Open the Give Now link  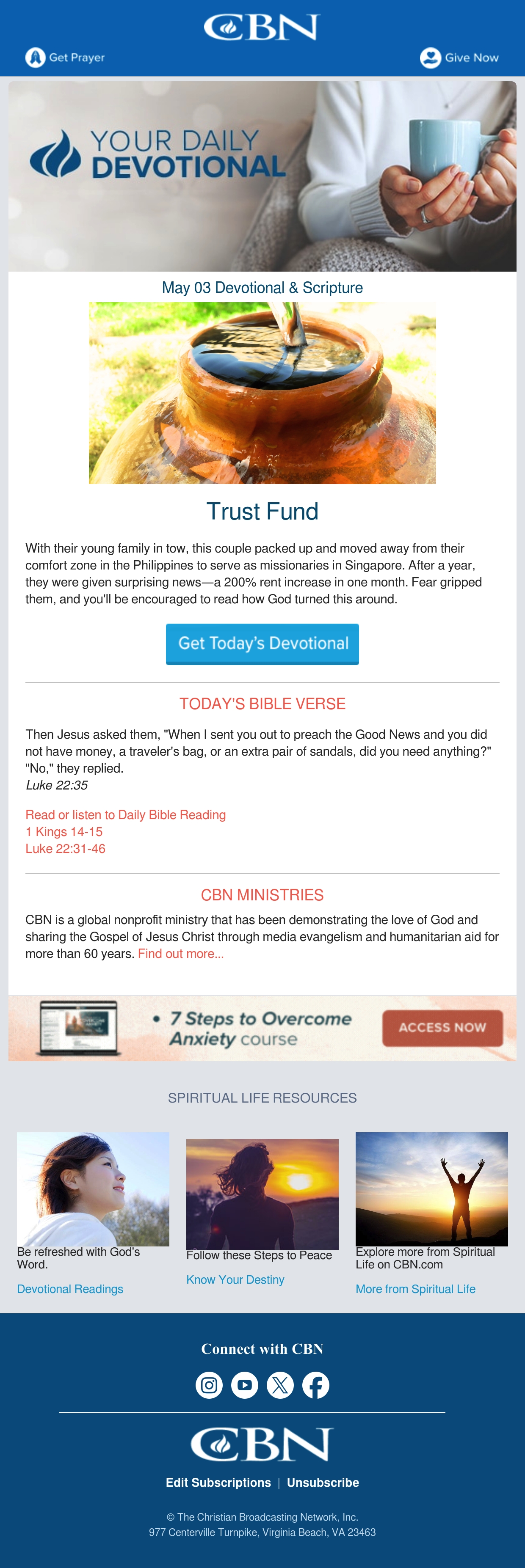click(x=459, y=58)
